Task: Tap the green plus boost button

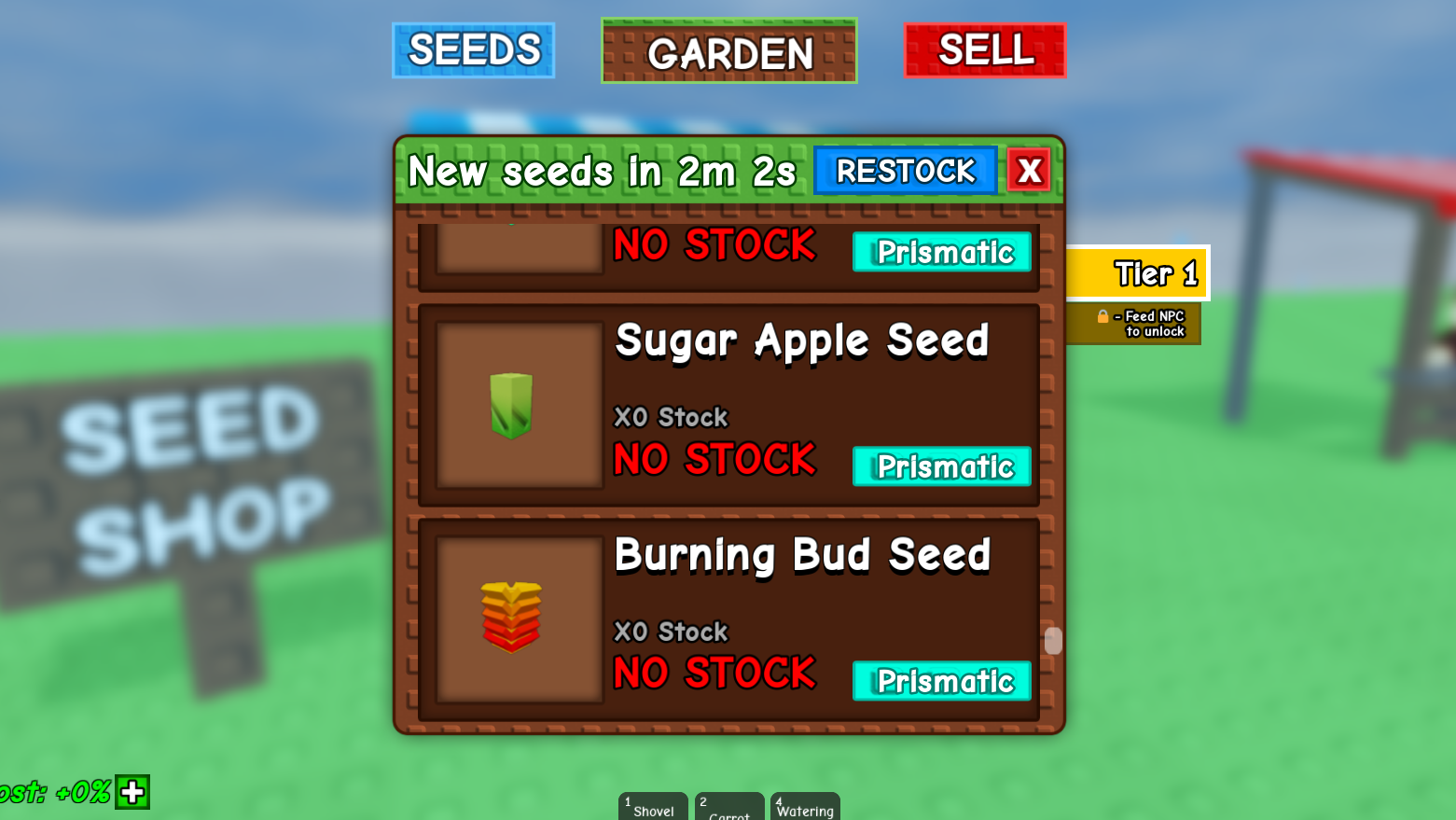Action: [x=132, y=792]
